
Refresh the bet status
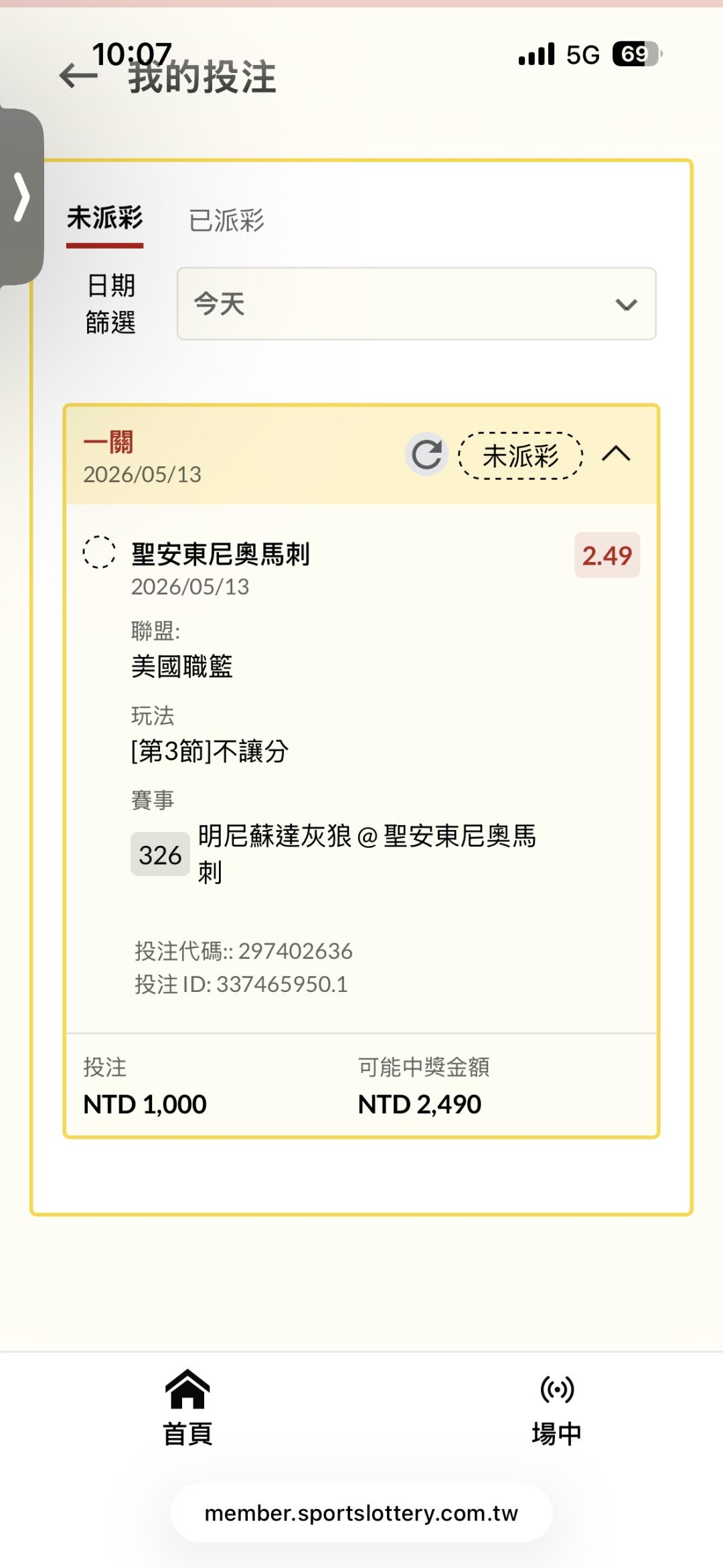pos(426,455)
